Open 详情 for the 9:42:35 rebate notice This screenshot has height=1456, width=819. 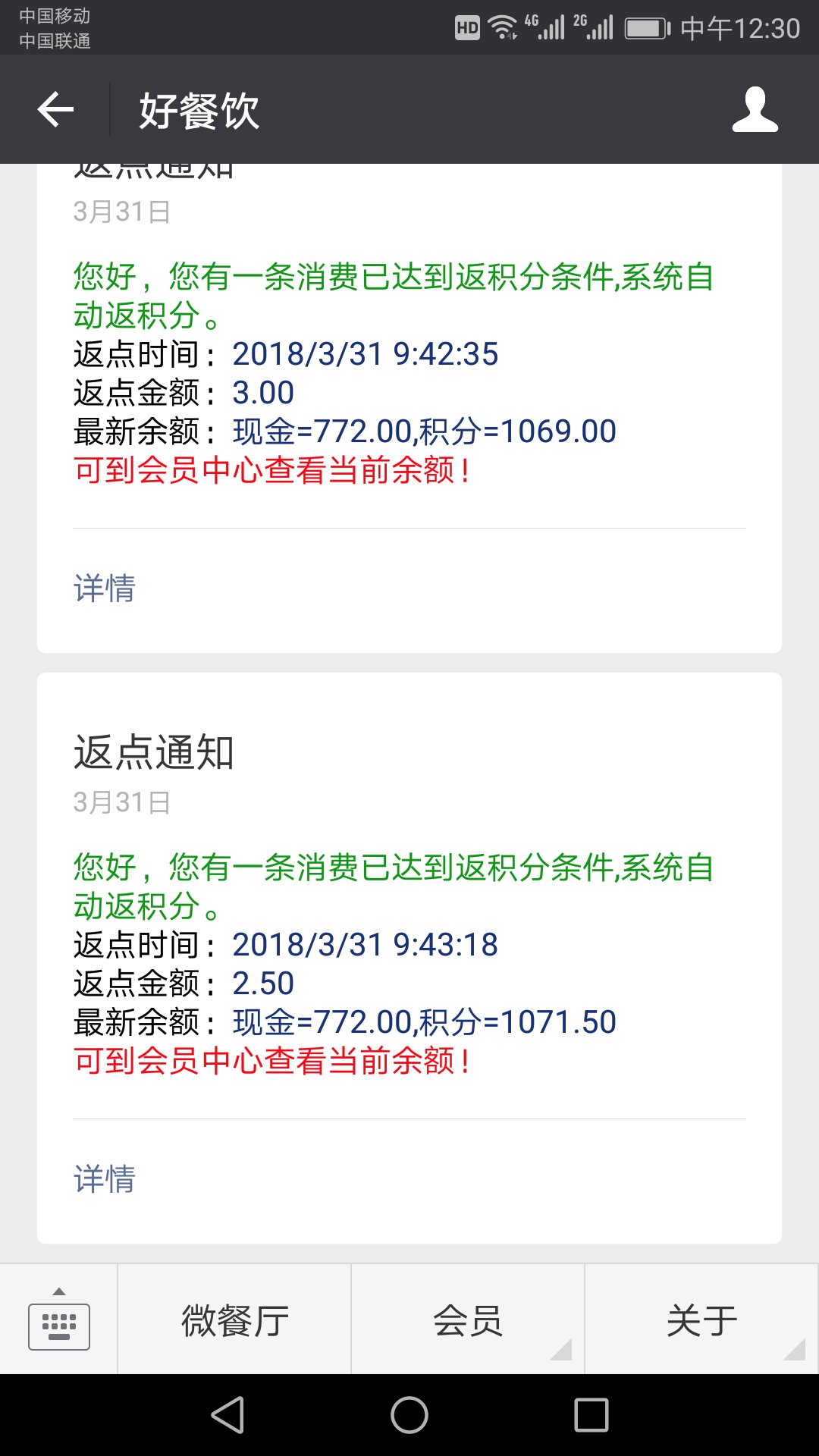(x=105, y=588)
